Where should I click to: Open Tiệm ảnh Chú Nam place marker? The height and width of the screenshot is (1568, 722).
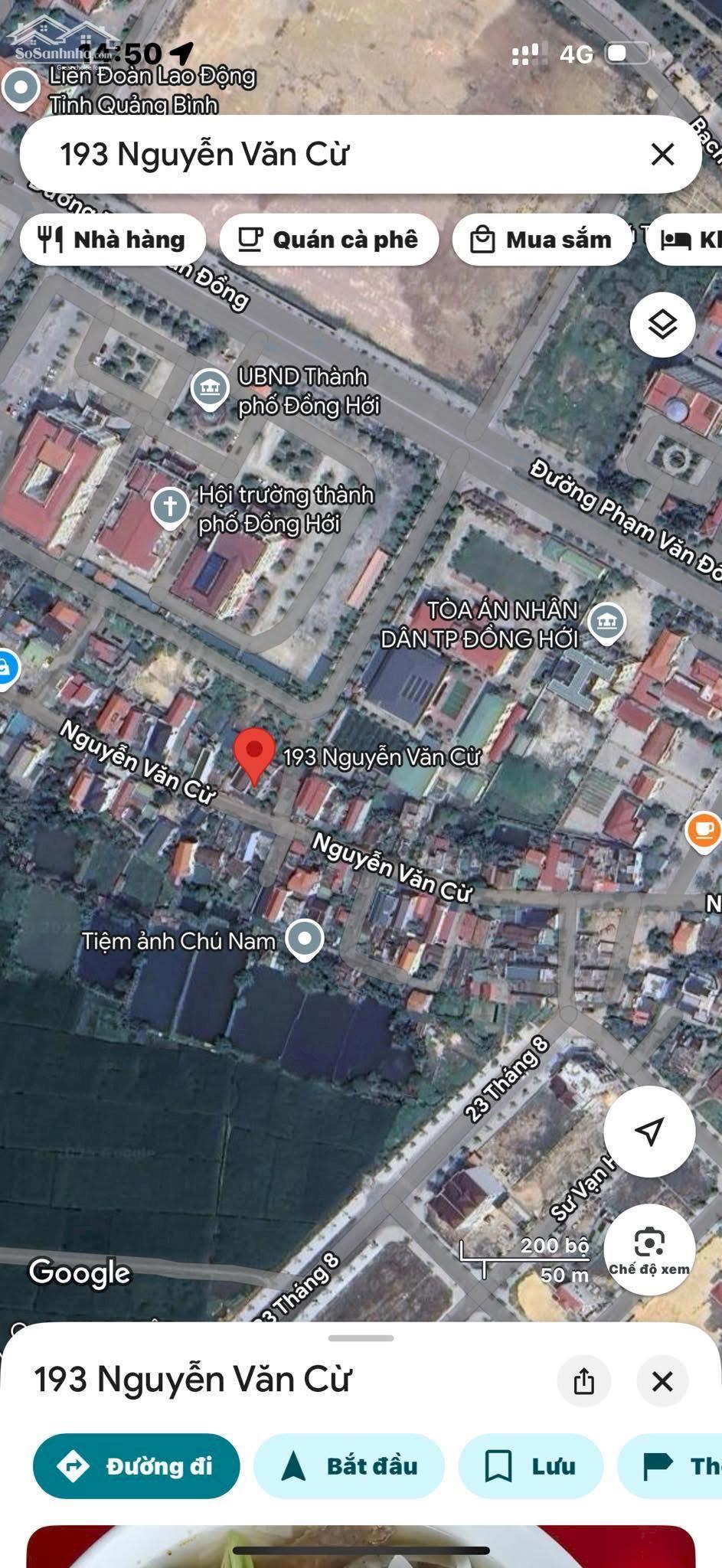tap(305, 939)
